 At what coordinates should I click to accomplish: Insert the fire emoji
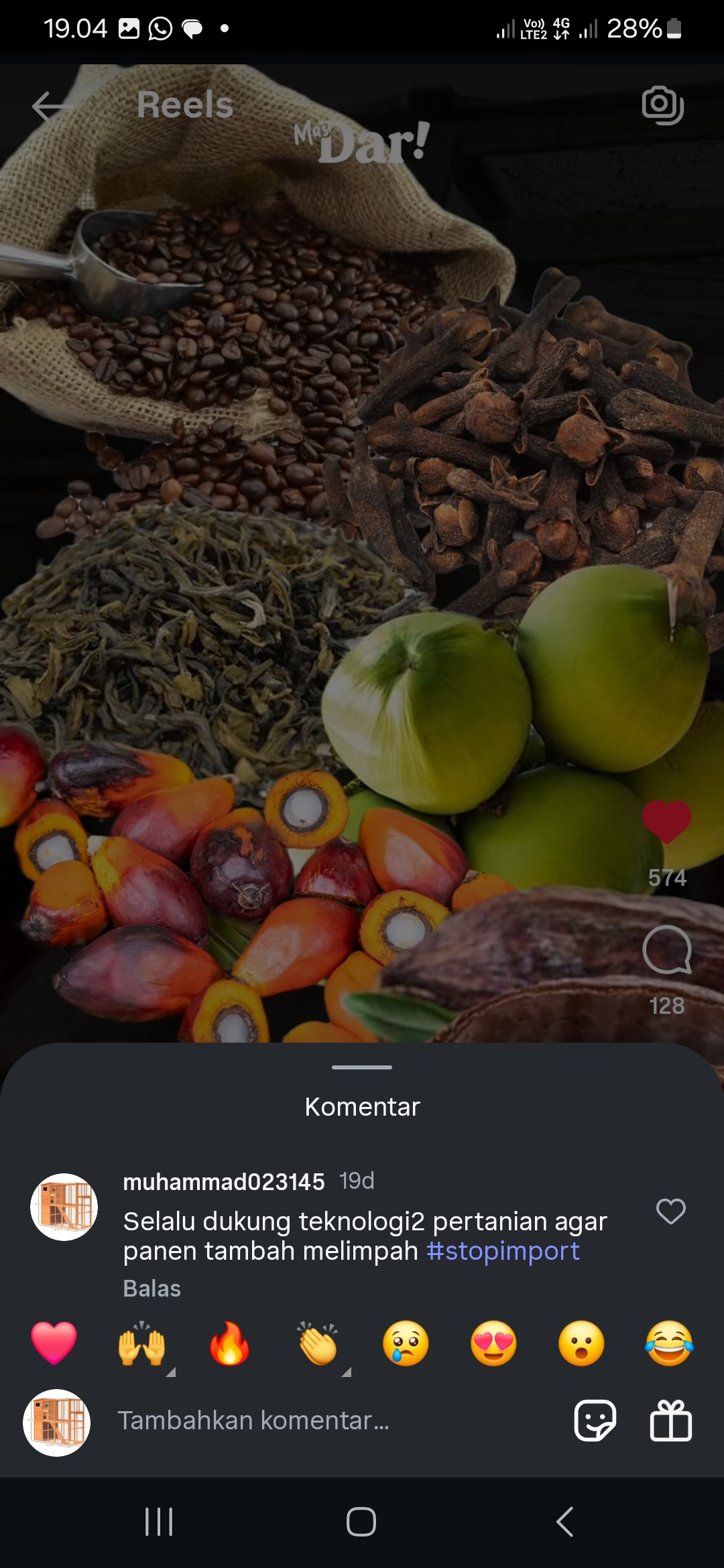tap(229, 1343)
